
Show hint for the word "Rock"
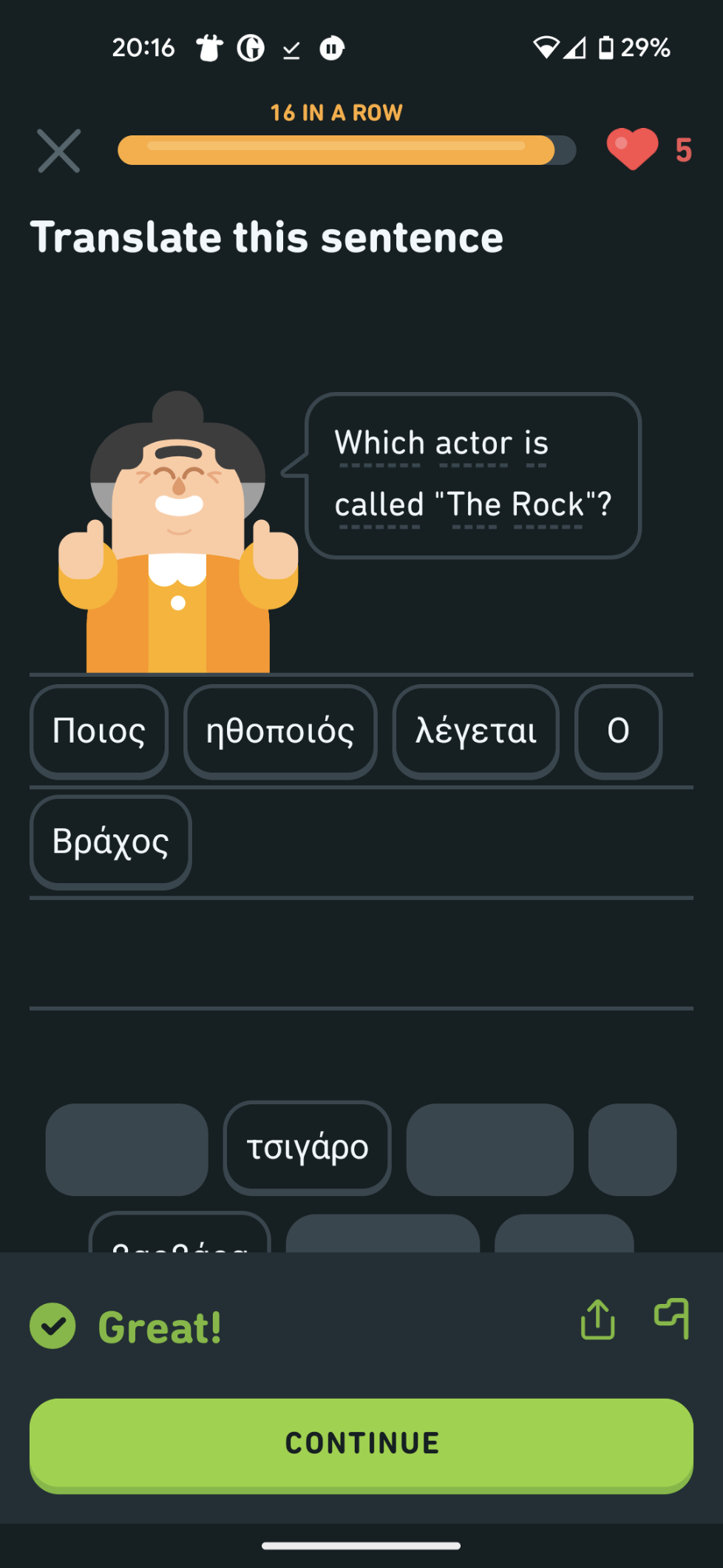[x=548, y=505]
